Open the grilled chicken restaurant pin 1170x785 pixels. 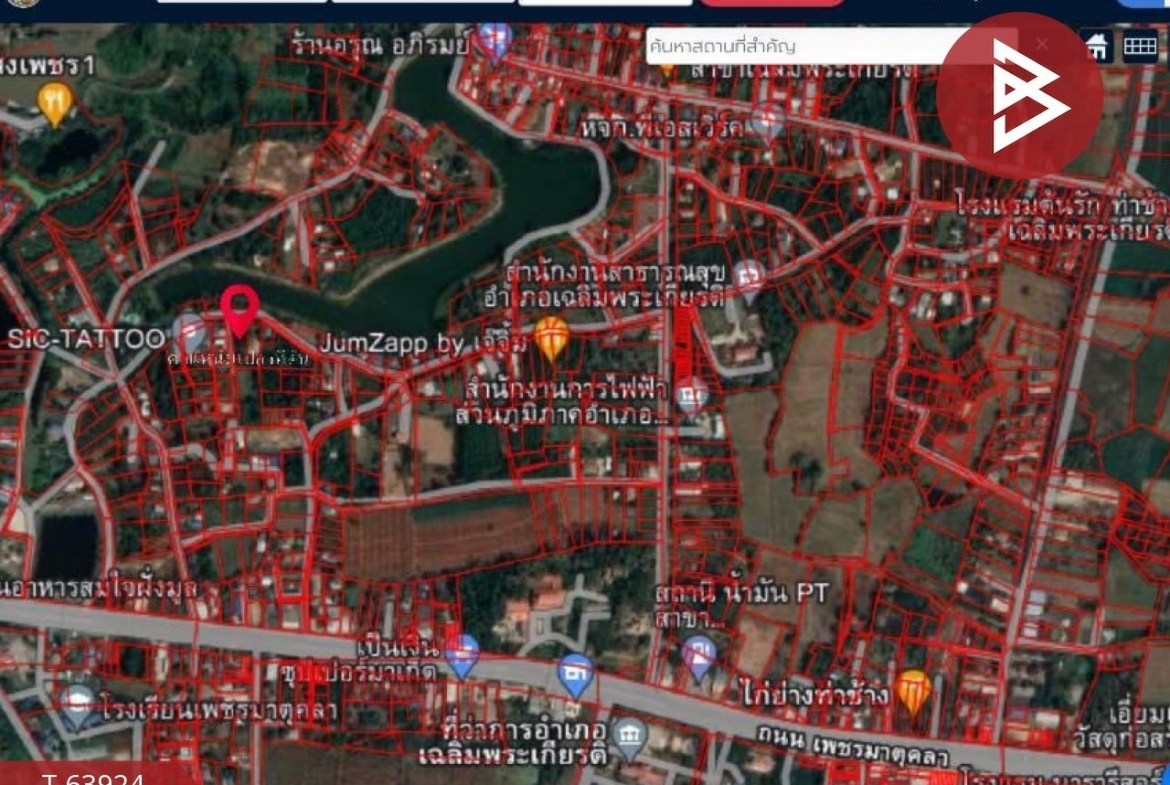(912, 690)
